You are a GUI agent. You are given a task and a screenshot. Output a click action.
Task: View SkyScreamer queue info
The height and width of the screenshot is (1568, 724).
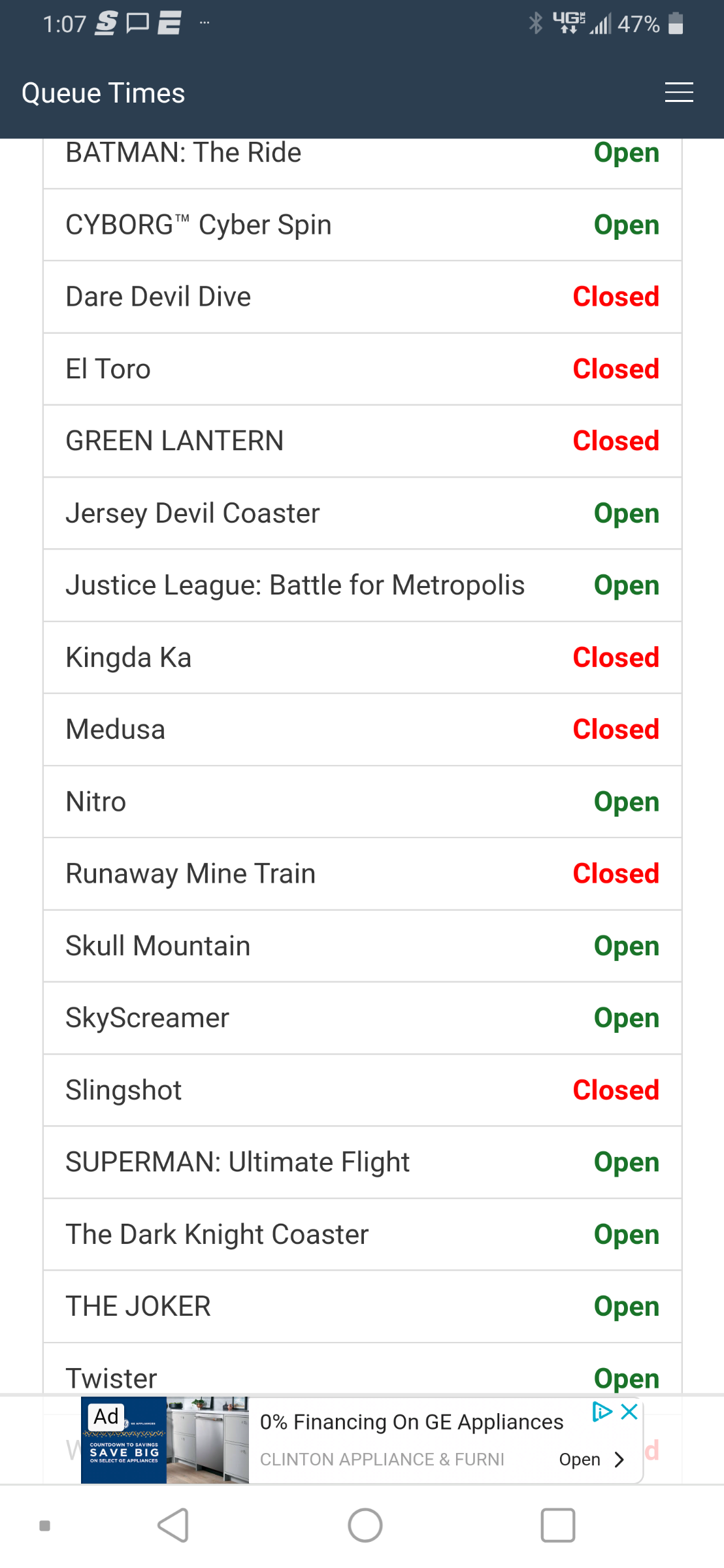(363, 1018)
